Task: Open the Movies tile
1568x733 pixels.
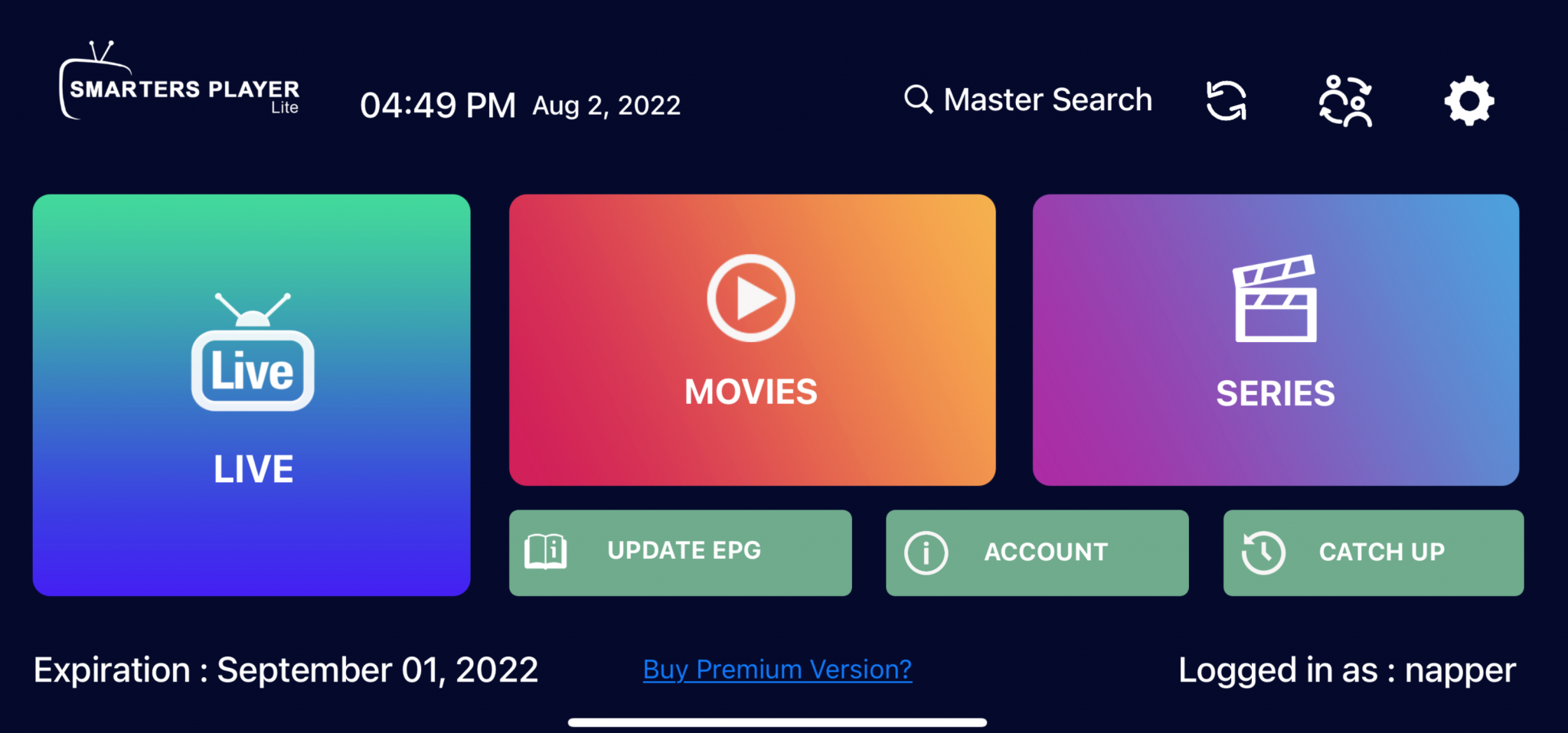Action: click(752, 340)
